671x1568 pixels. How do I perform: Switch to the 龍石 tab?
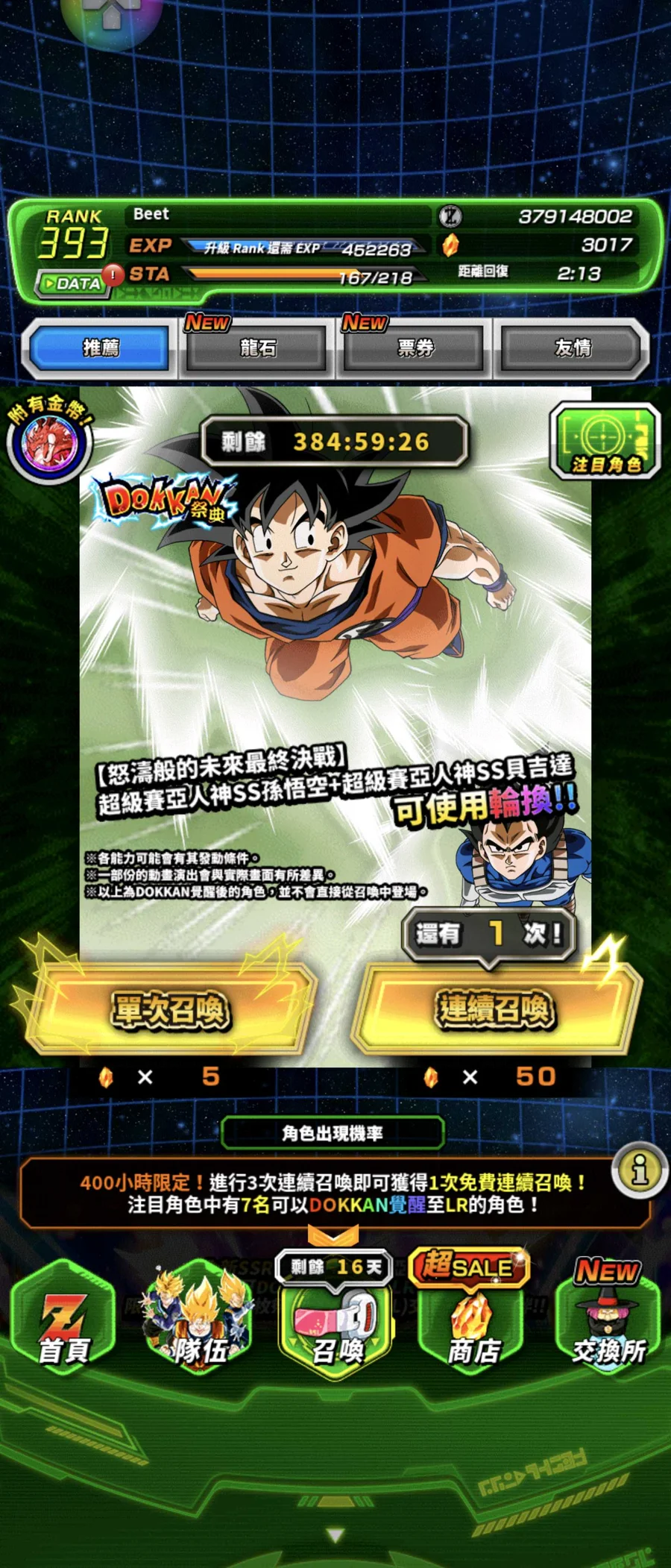point(258,348)
